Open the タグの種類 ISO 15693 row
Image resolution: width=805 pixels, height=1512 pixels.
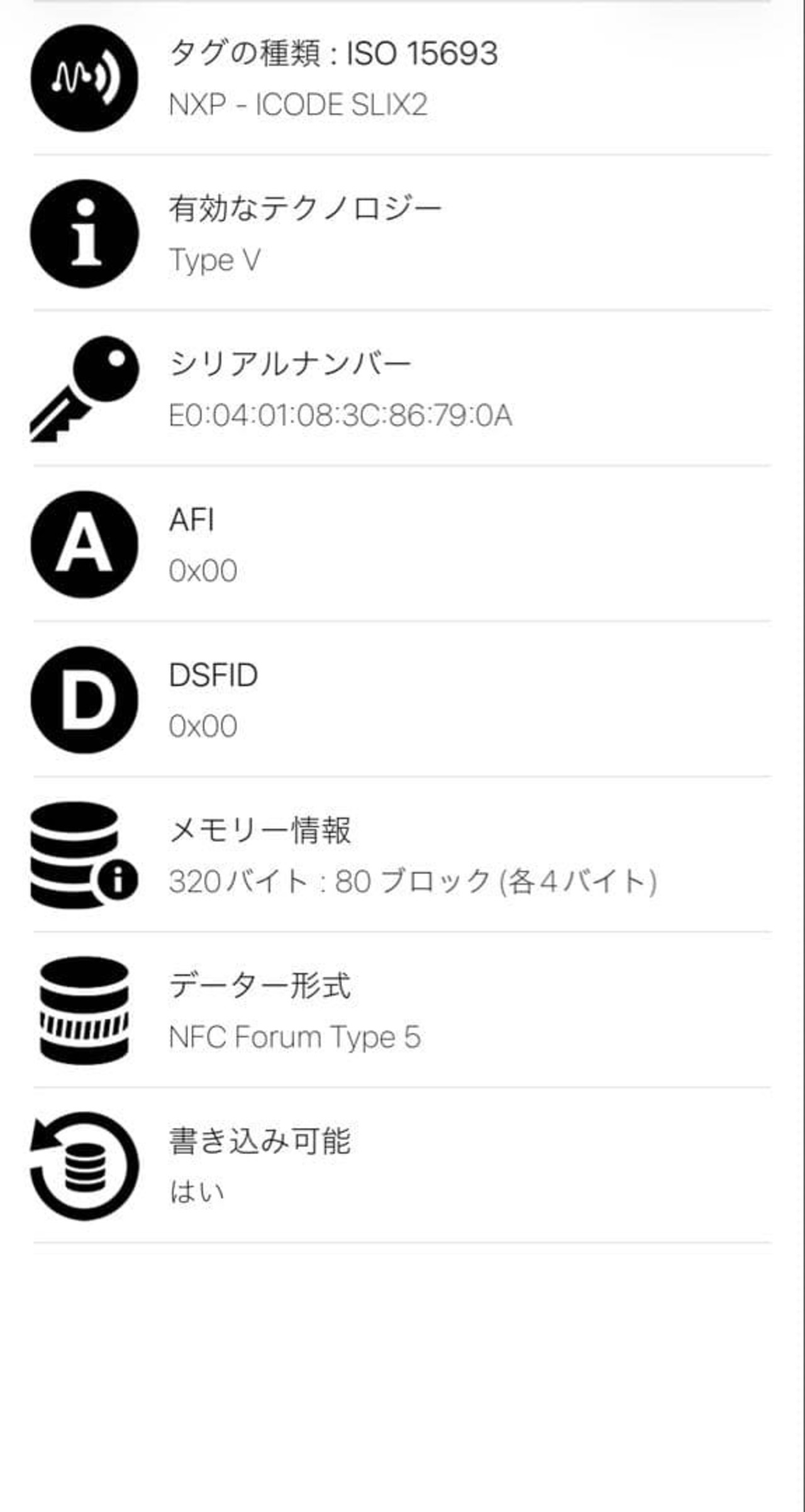pyautogui.click(x=402, y=79)
